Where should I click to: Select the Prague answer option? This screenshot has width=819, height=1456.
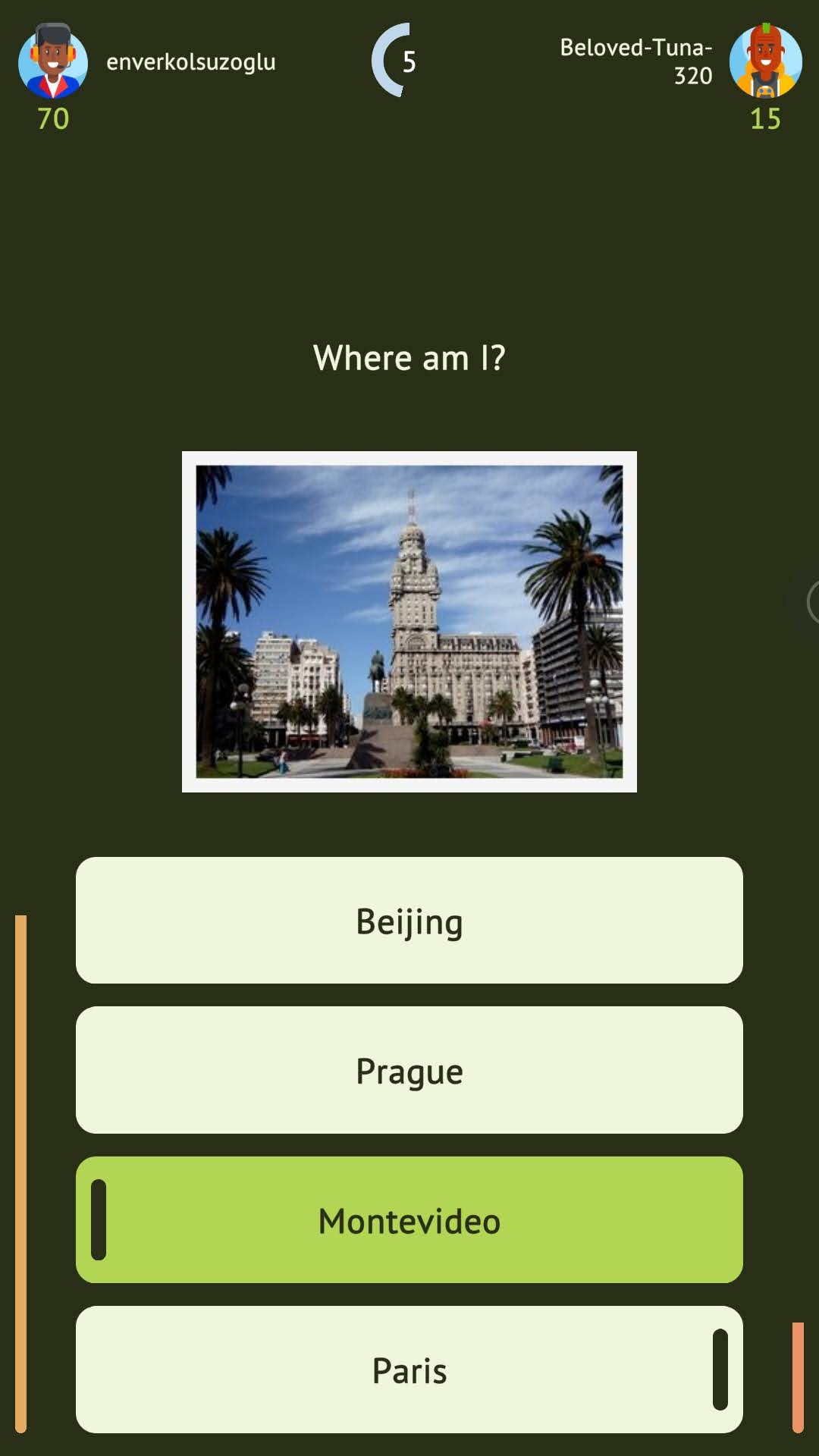click(409, 1071)
